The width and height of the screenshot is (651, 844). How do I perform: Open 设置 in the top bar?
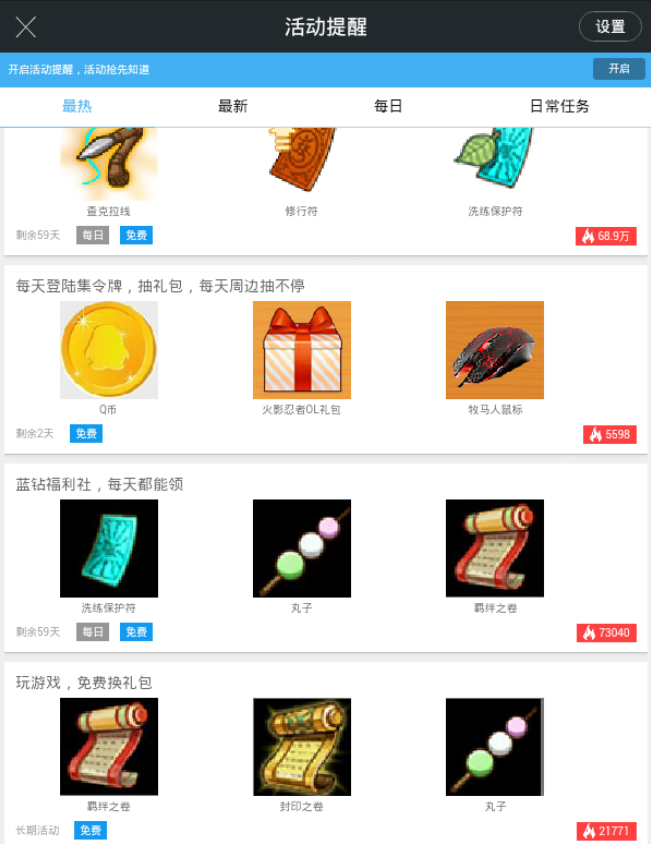(609, 27)
